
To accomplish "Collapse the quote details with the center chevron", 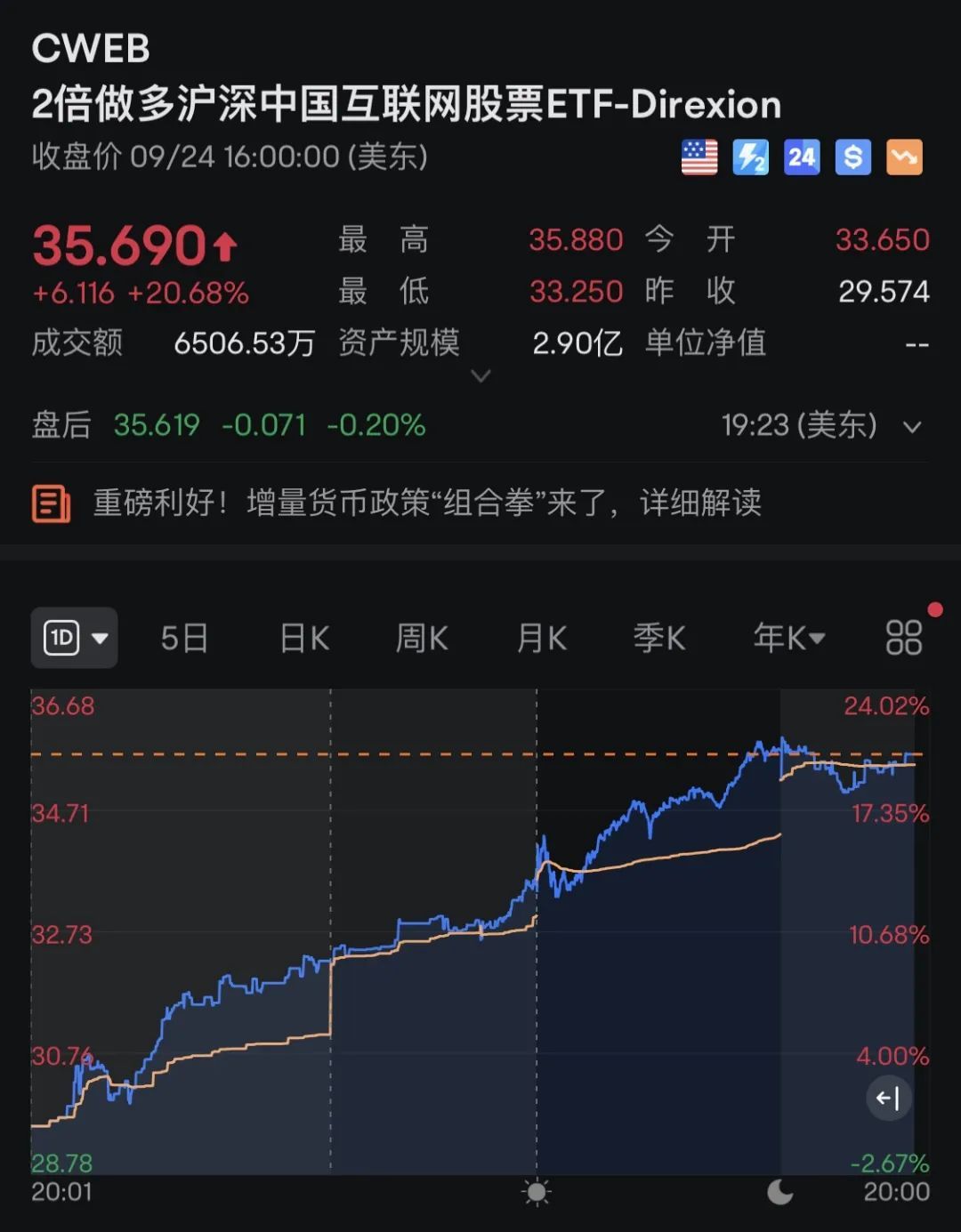I will [x=480, y=377].
